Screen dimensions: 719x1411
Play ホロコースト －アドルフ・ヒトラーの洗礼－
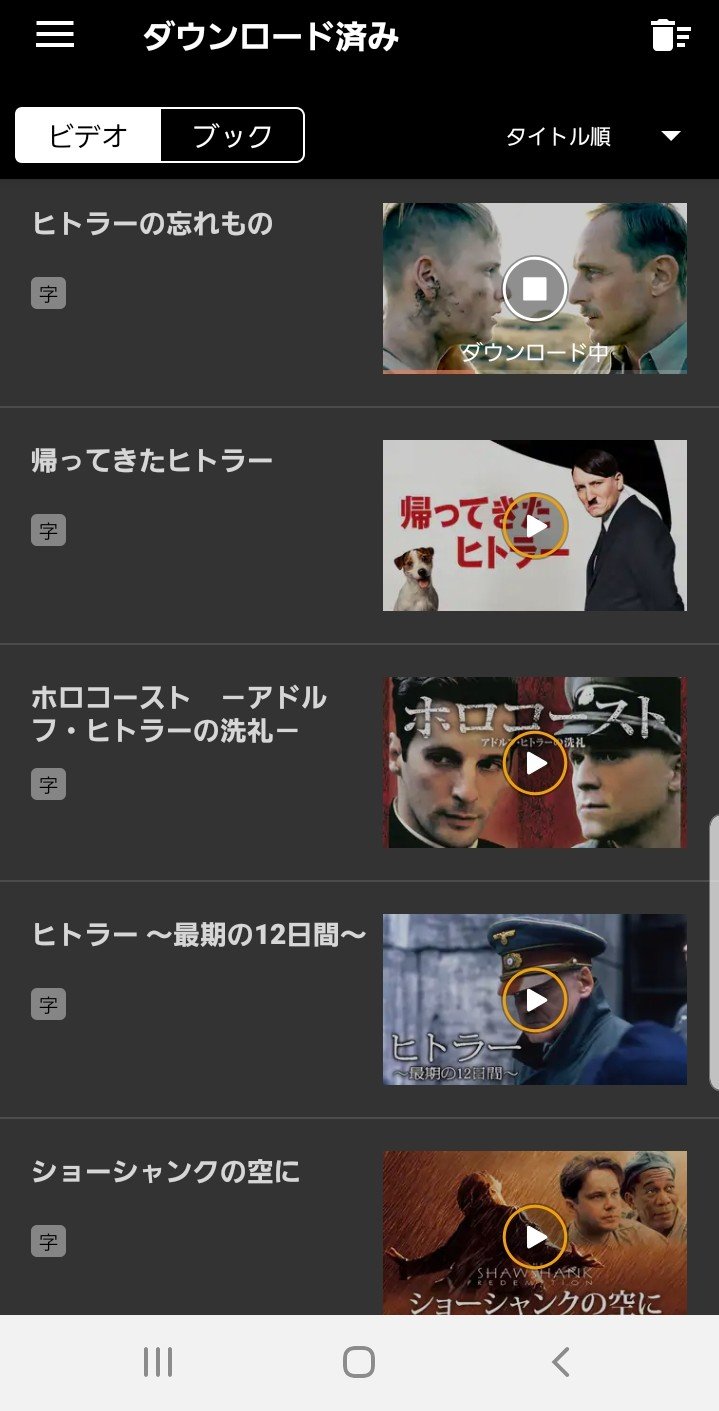pyautogui.click(x=535, y=763)
